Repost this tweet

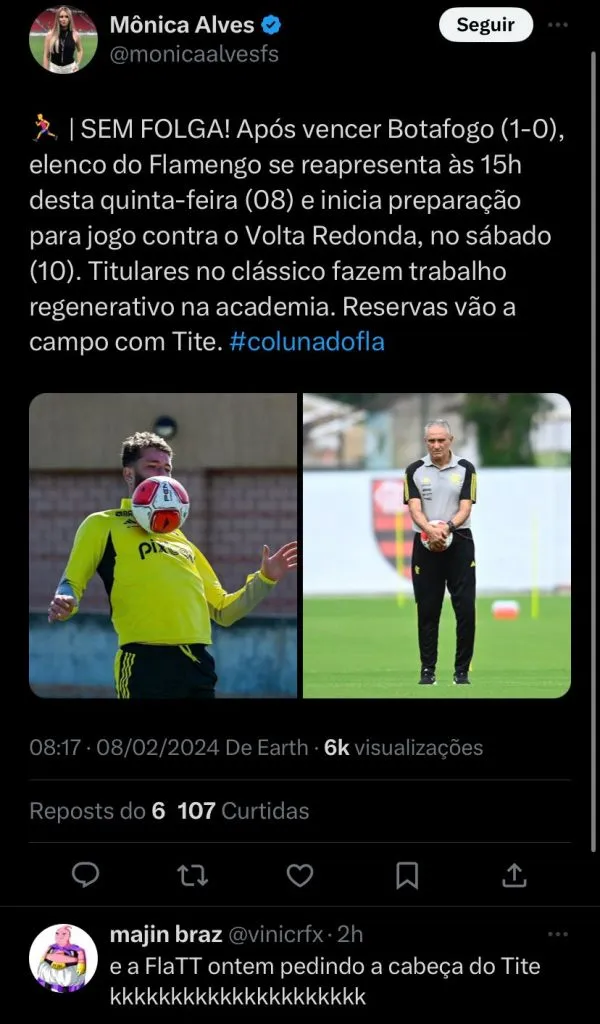[x=192, y=875]
